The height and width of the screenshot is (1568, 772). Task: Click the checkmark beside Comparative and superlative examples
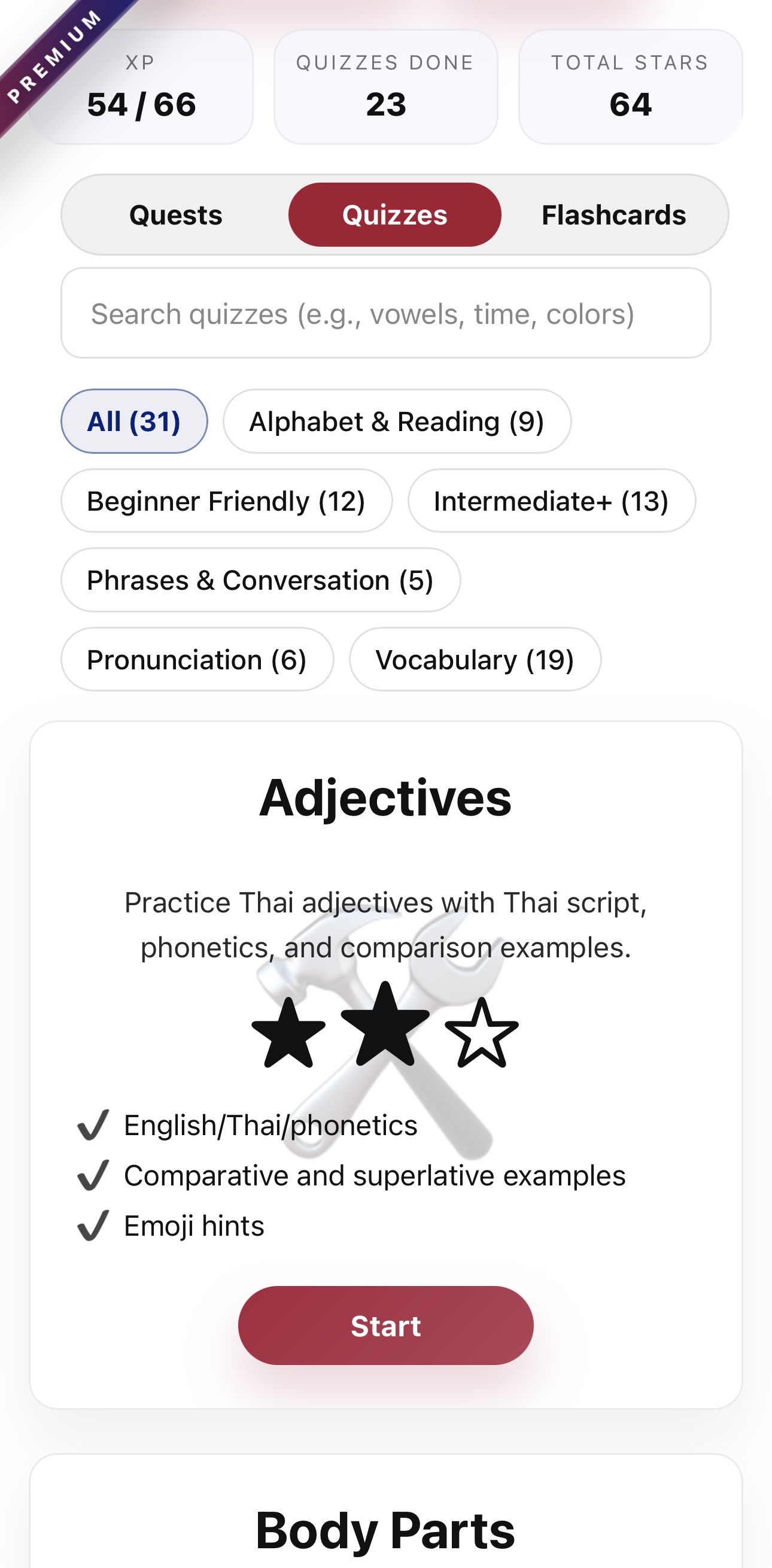tap(93, 1175)
